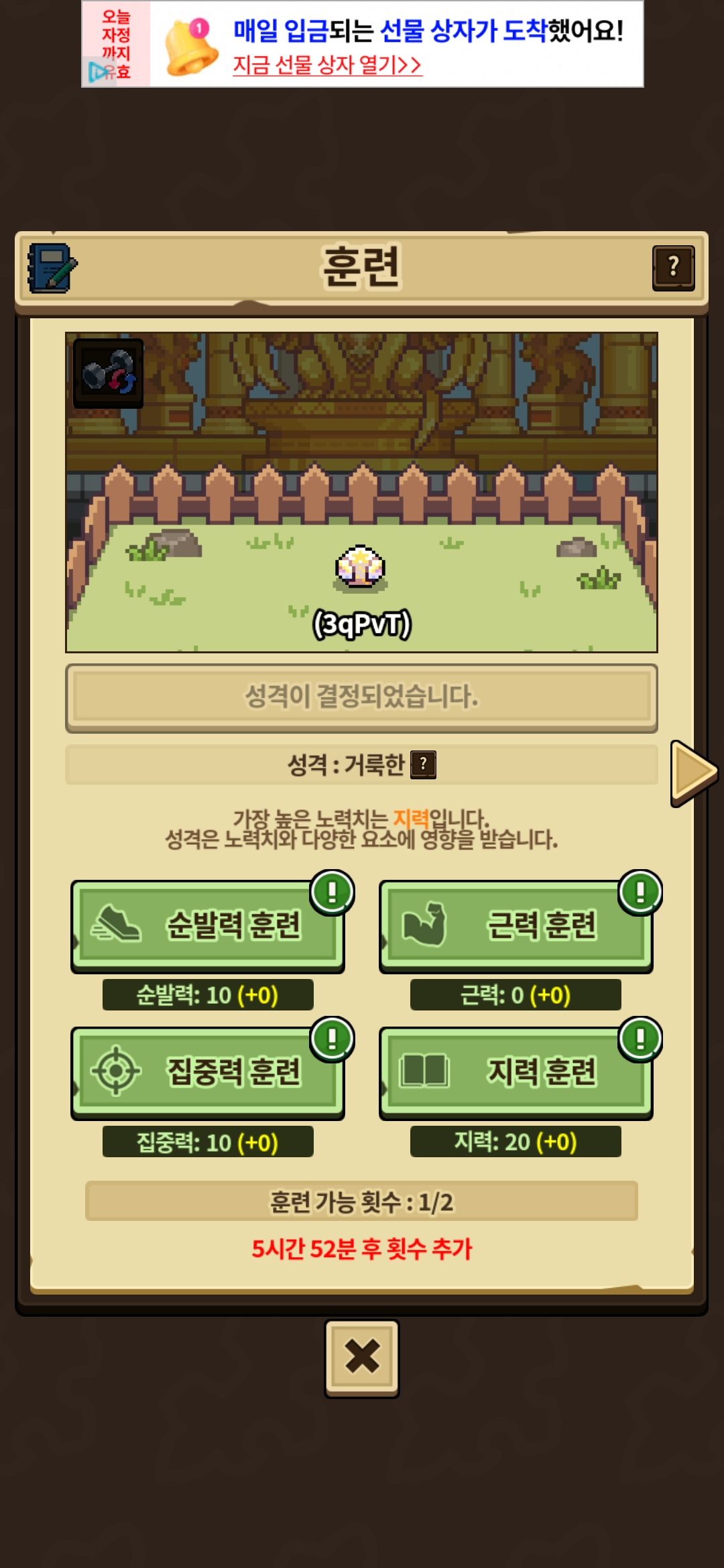Close the training window with X
724x1568 pixels.
tap(362, 1358)
